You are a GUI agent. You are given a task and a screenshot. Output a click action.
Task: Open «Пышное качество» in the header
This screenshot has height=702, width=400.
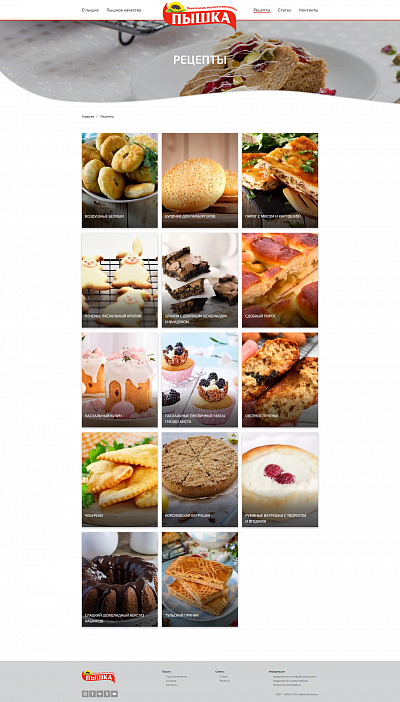(x=124, y=10)
